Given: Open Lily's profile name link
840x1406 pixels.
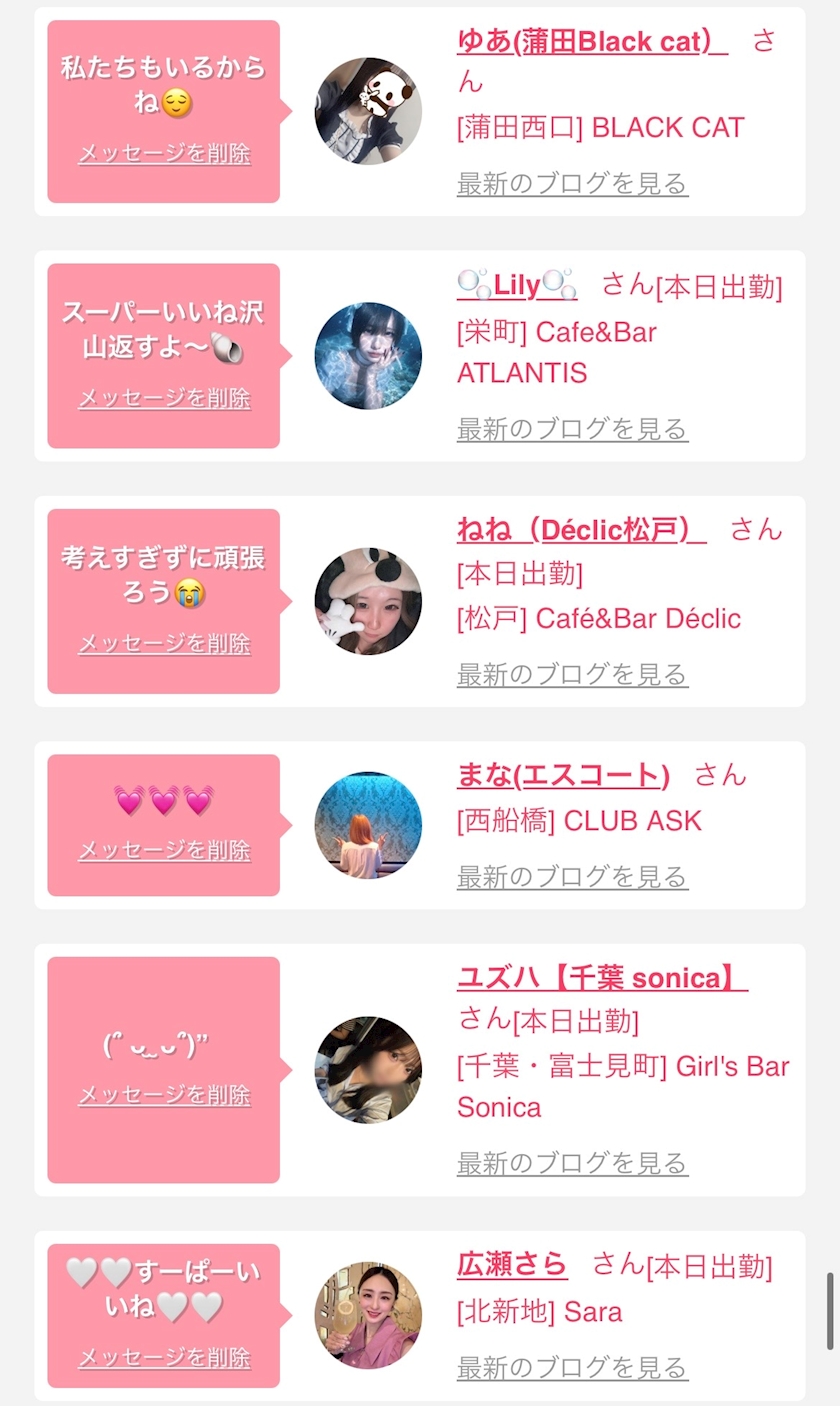Looking at the screenshot, I should pos(517,286).
